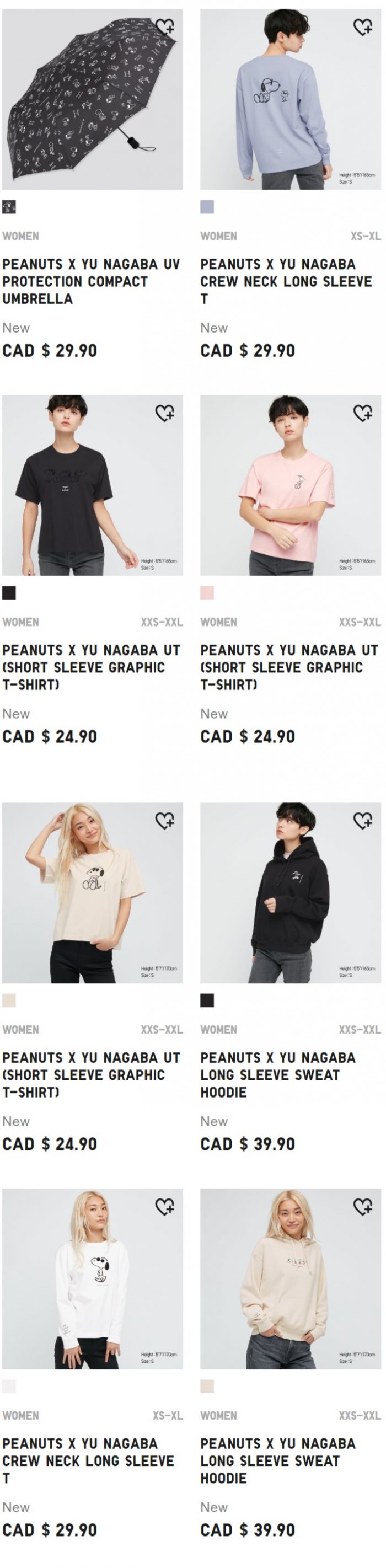The height and width of the screenshot is (1568, 386).
Task: Open the compact umbrella product image
Action: tap(93, 100)
